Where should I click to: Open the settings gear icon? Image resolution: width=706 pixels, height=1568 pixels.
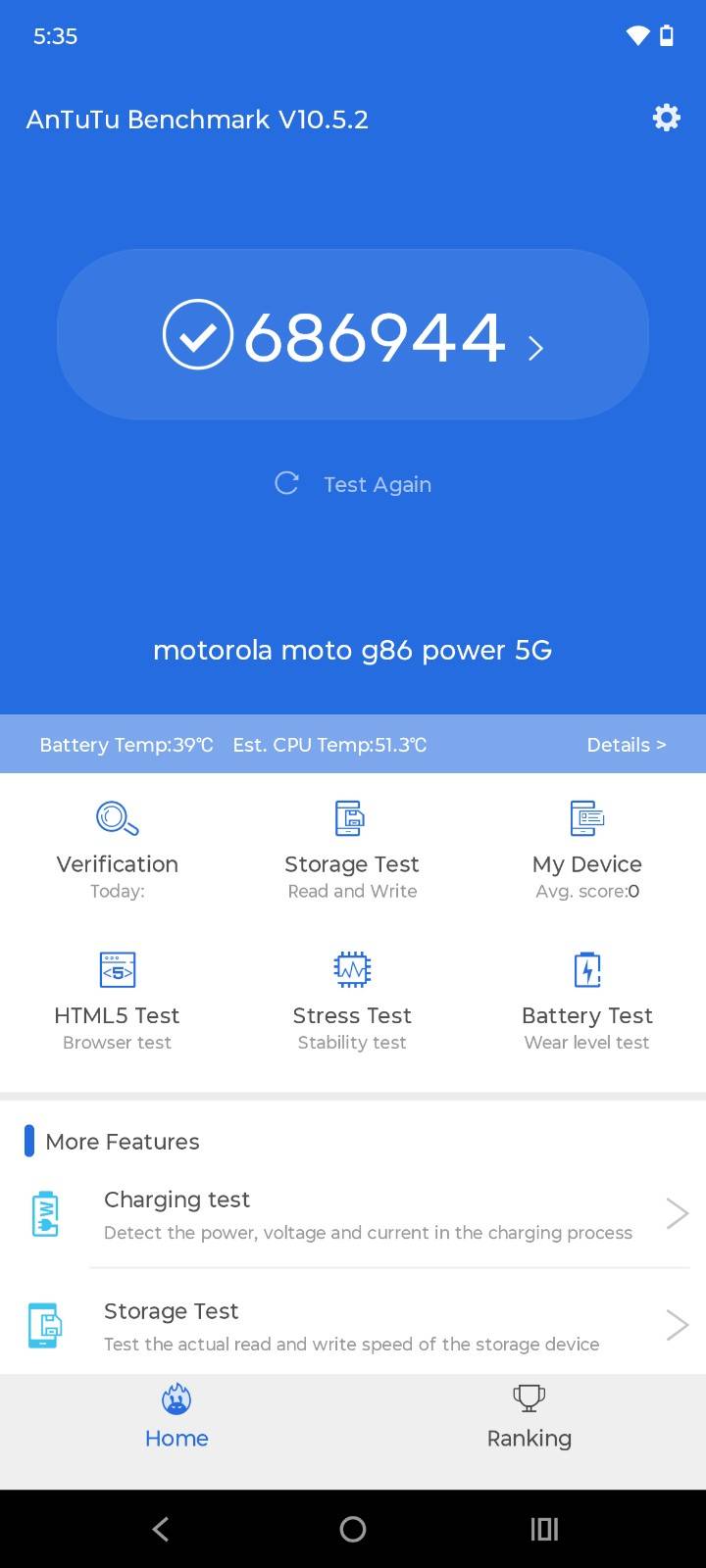(666, 119)
